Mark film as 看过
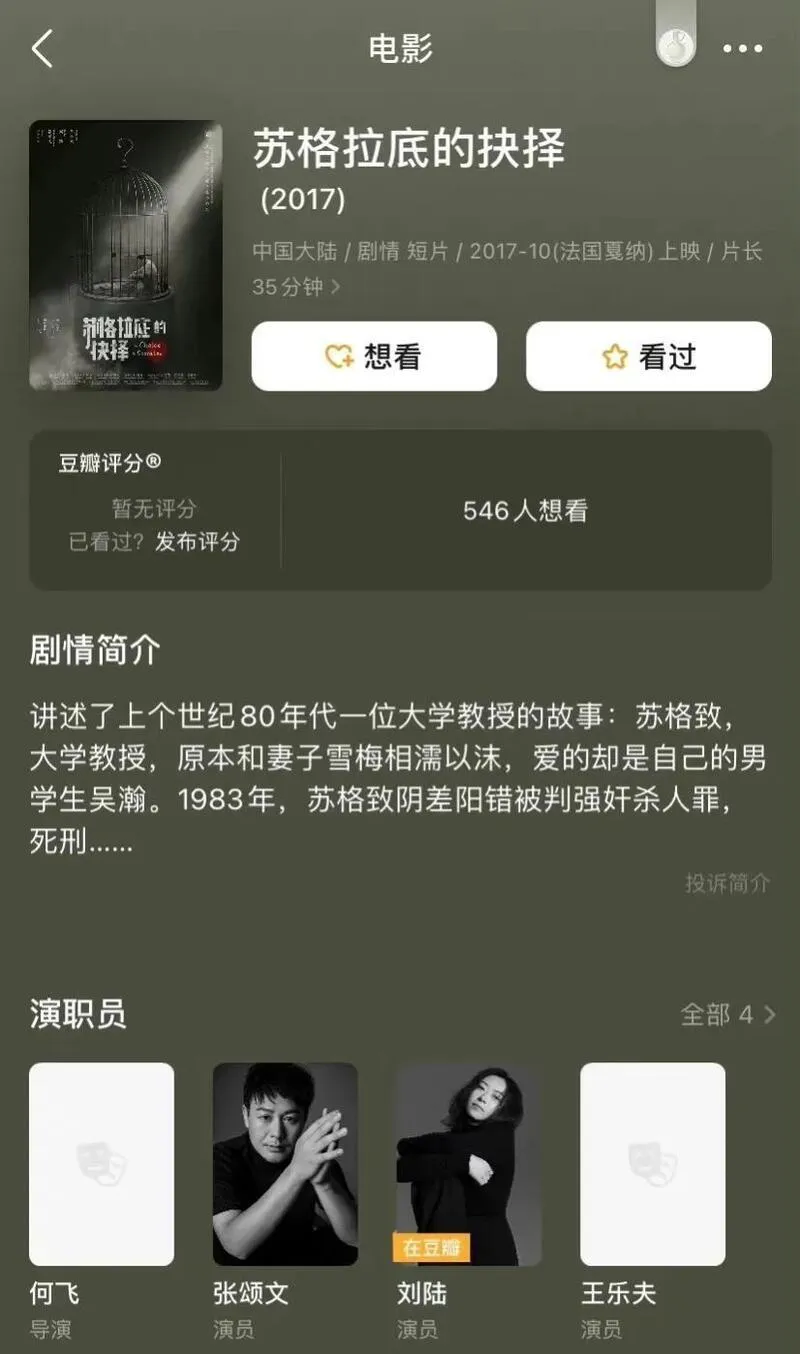This screenshot has height=1354, width=800. pyautogui.click(x=649, y=356)
